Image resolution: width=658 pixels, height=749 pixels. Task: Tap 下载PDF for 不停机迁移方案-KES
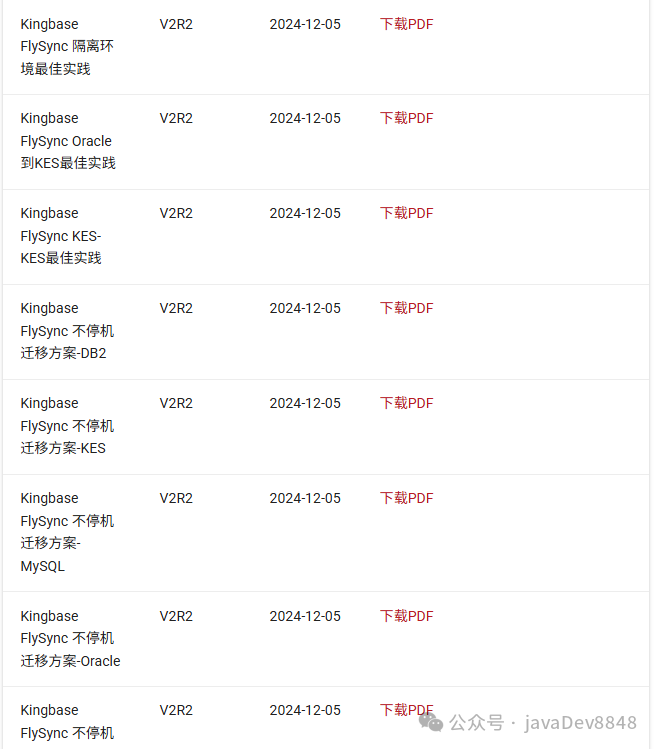click(x=406, y=403)
